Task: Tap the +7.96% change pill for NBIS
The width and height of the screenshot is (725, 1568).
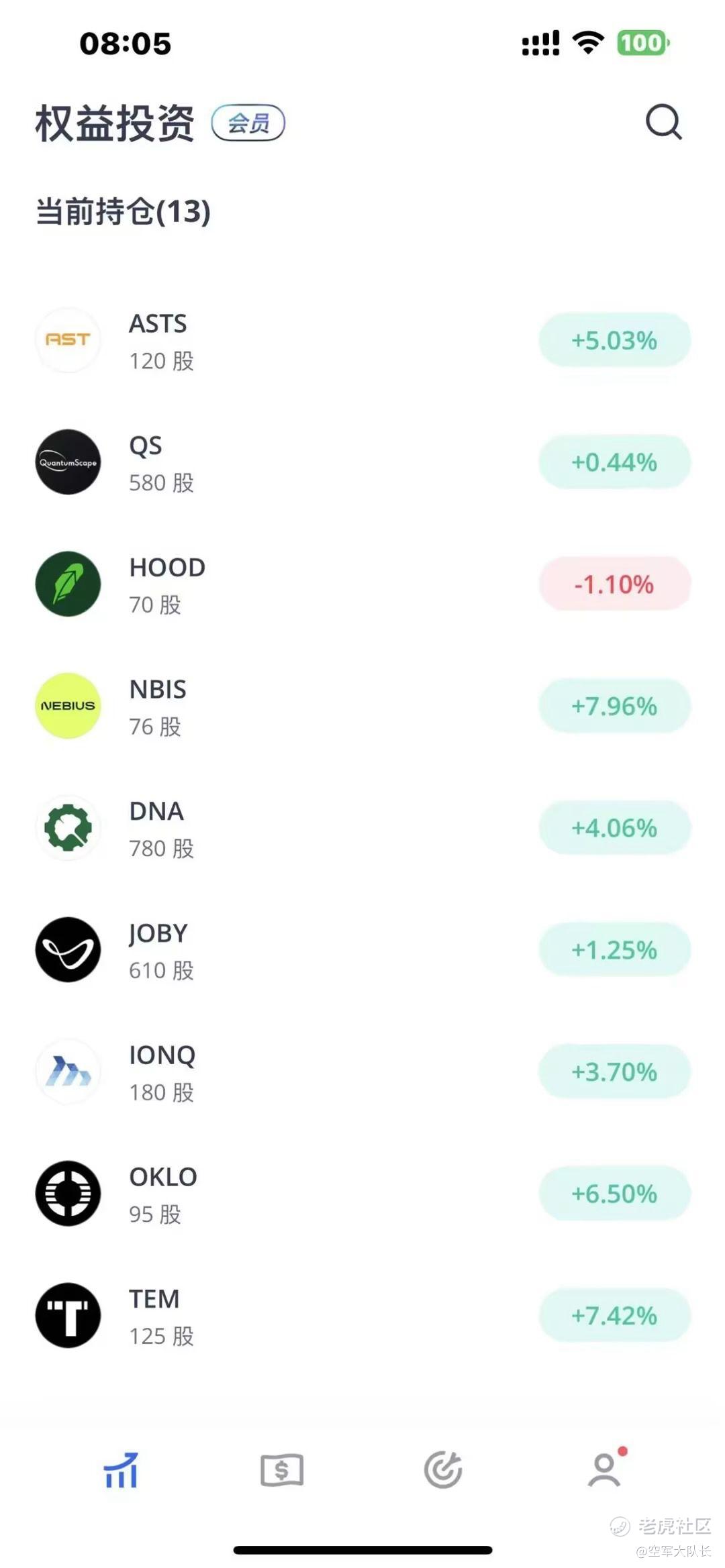Action: [x=614, y=707]
